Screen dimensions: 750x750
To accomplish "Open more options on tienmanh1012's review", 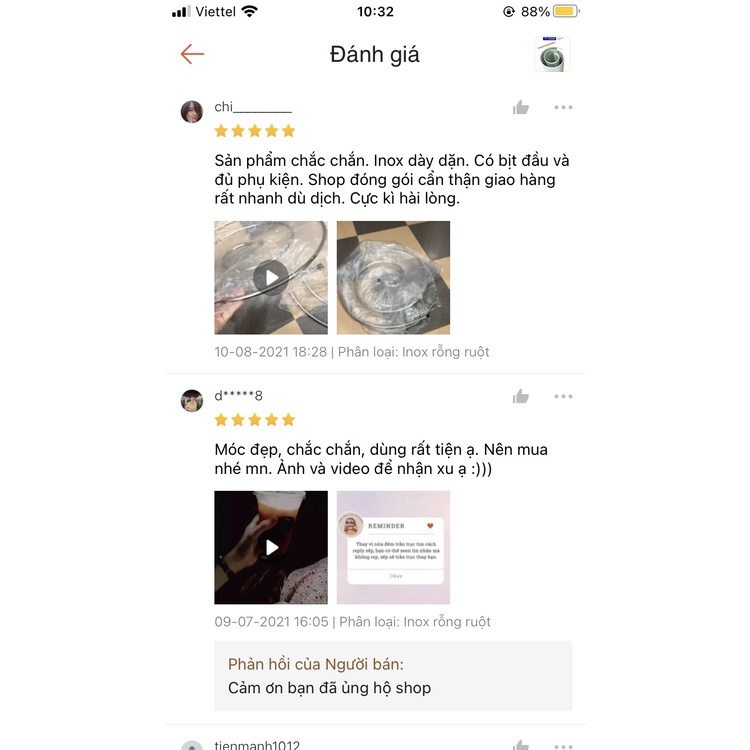I will 563,746.
